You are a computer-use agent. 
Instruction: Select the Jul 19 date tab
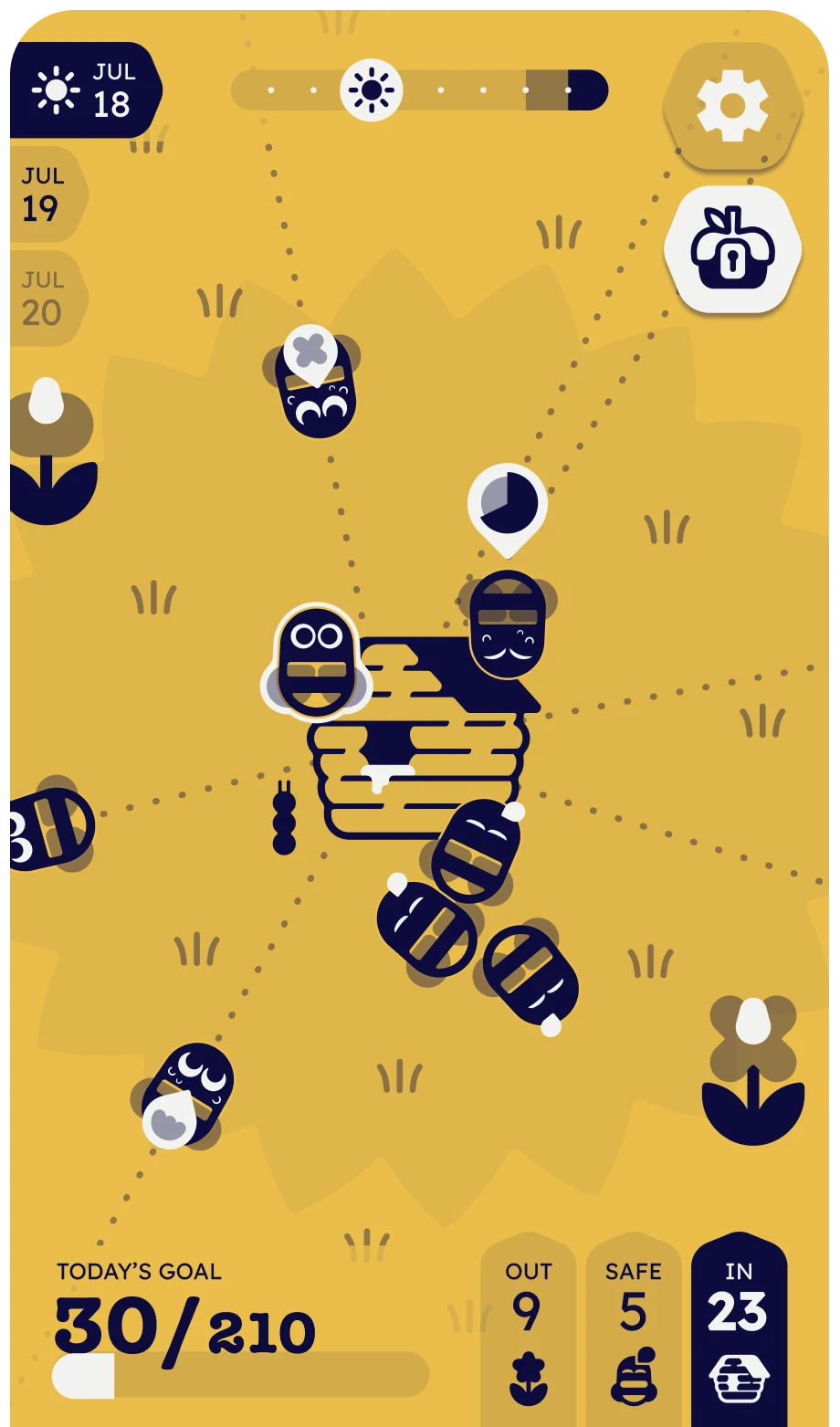coord(43,194)
